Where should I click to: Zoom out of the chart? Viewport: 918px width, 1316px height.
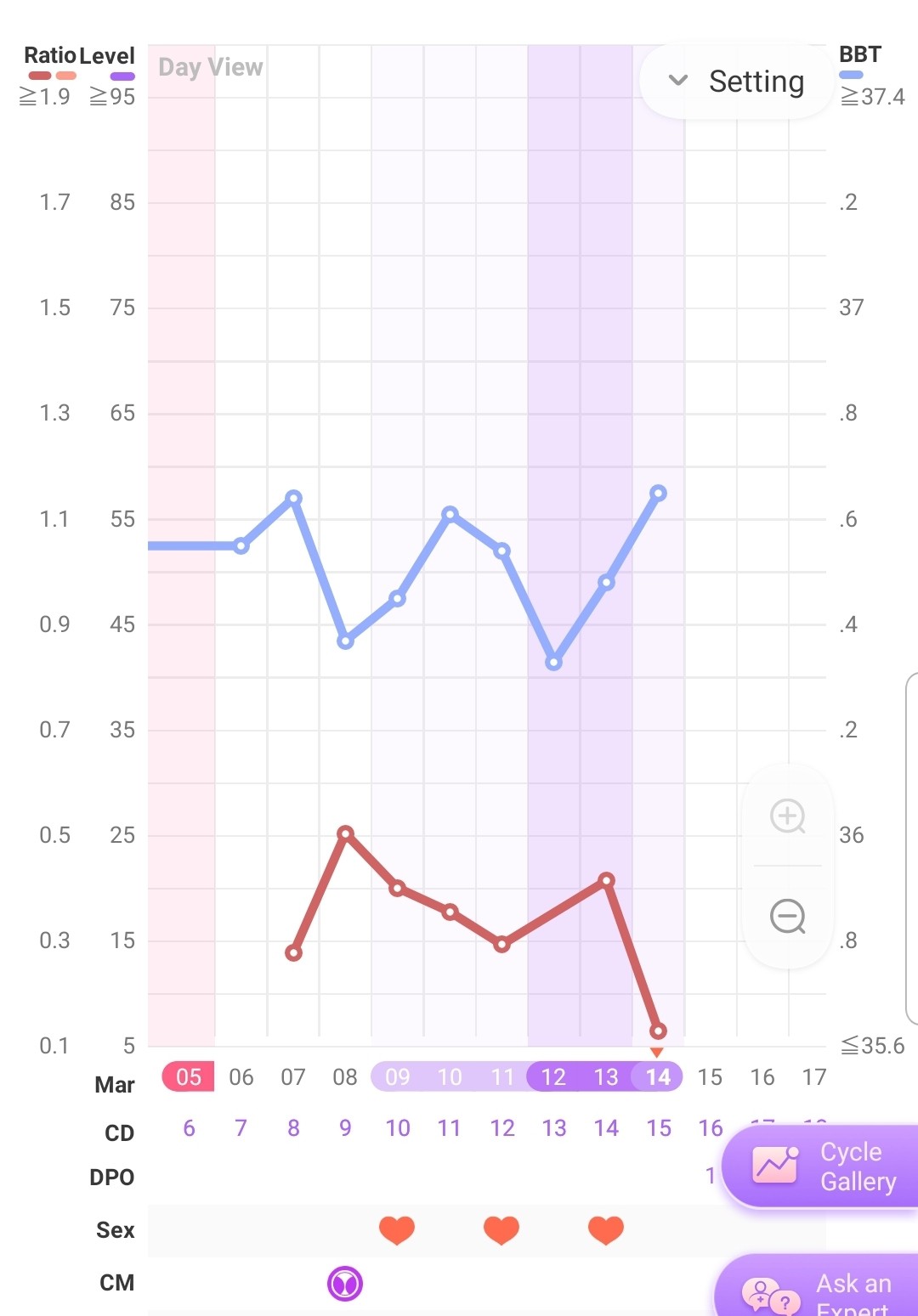(787, 916)
